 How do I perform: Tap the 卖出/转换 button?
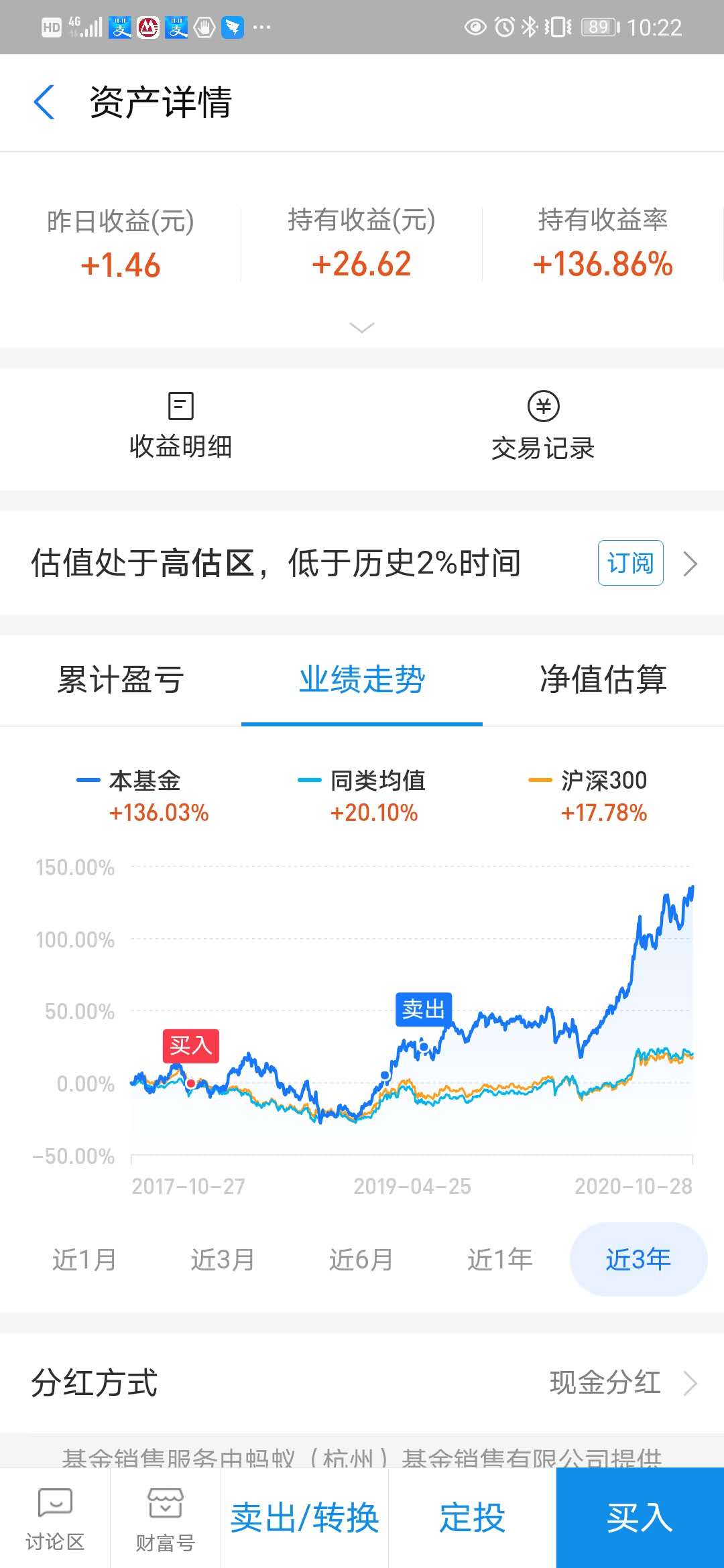305,1518
